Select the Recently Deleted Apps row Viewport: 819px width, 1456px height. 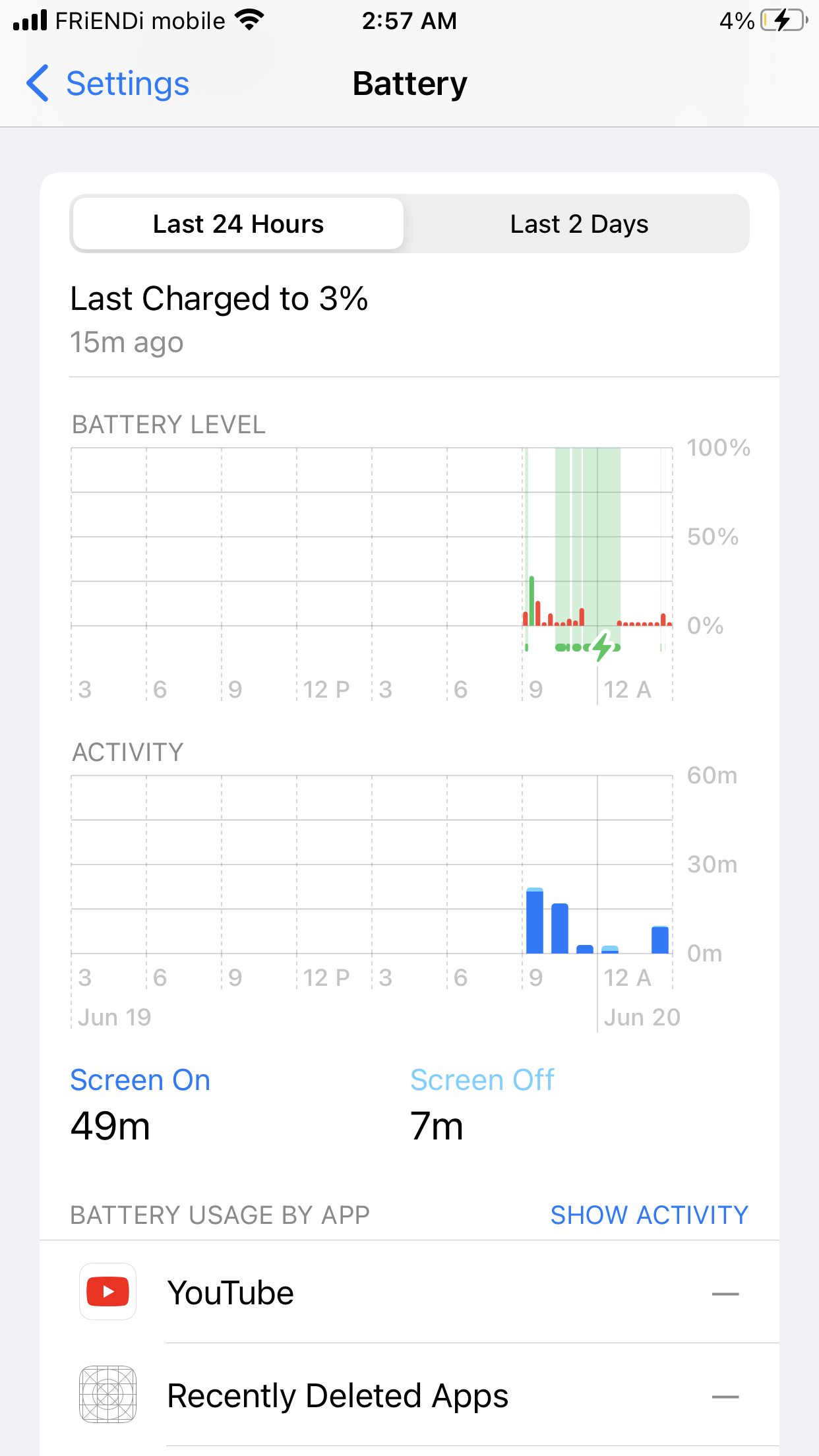click(409, 1395)
